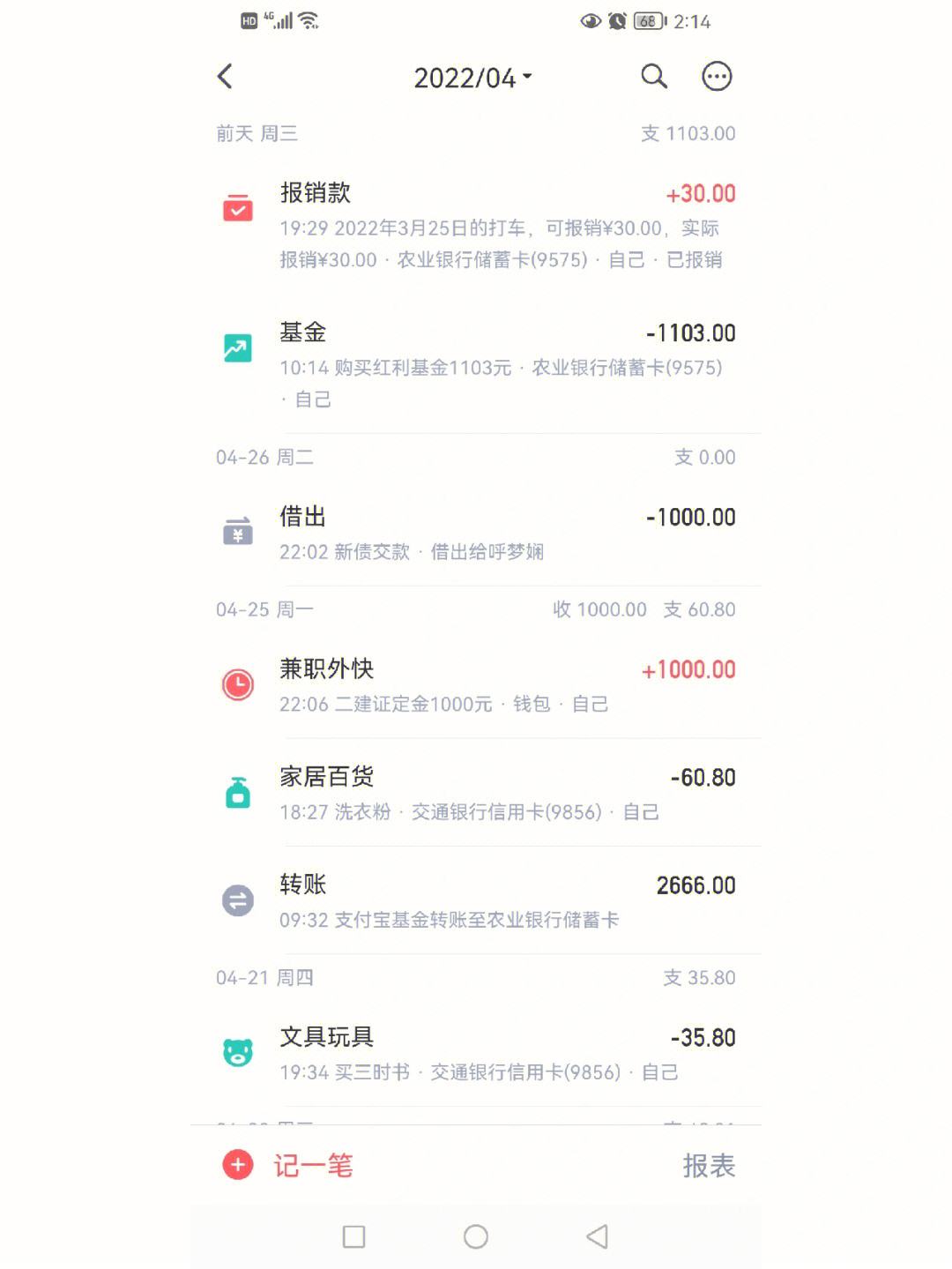The height and width of the screenshot is (1269, 952).
Task: Select the 借出 lending ¥ icon
Action: [x=236, y=530]
